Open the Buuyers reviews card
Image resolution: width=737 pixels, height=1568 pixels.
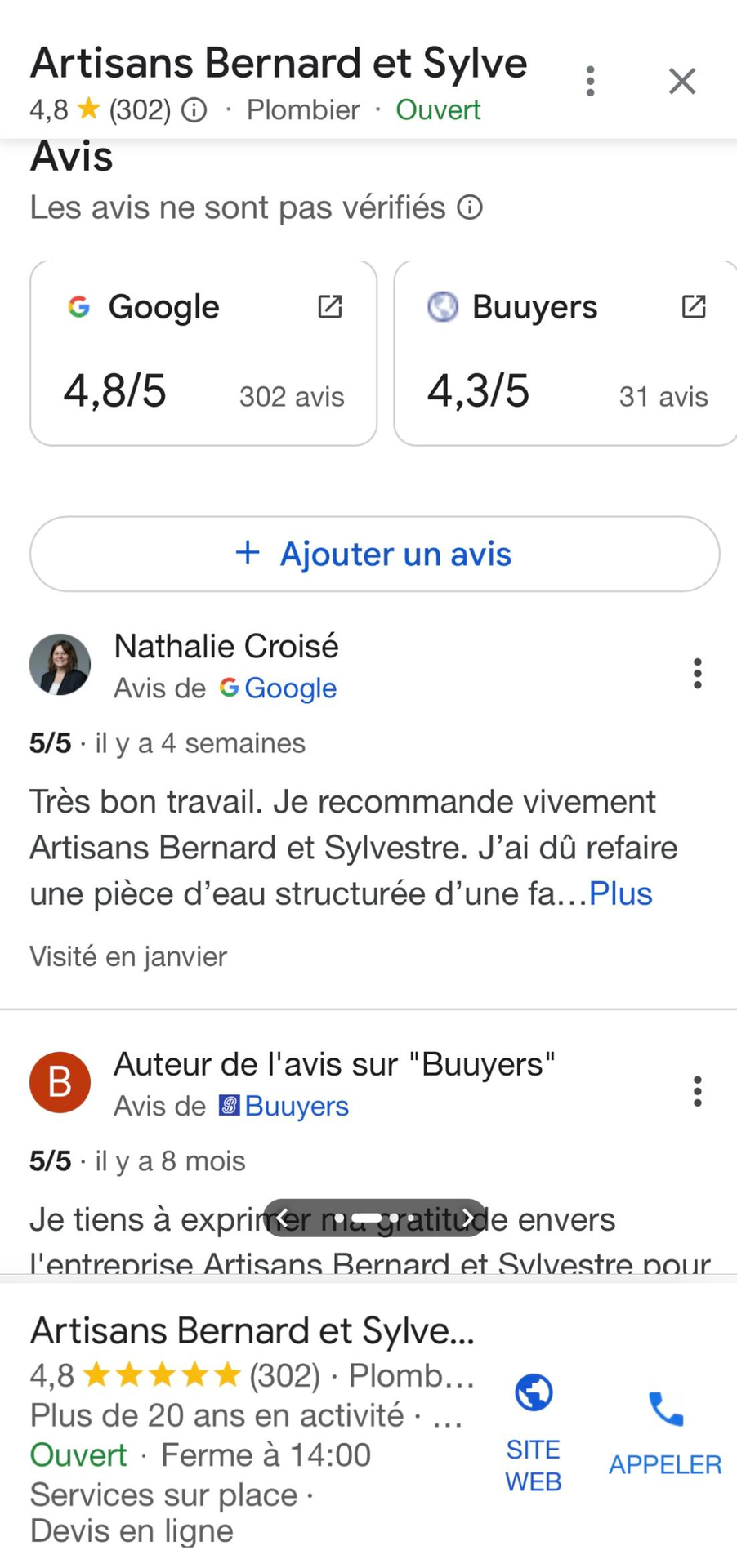click(x=565, y=353)
